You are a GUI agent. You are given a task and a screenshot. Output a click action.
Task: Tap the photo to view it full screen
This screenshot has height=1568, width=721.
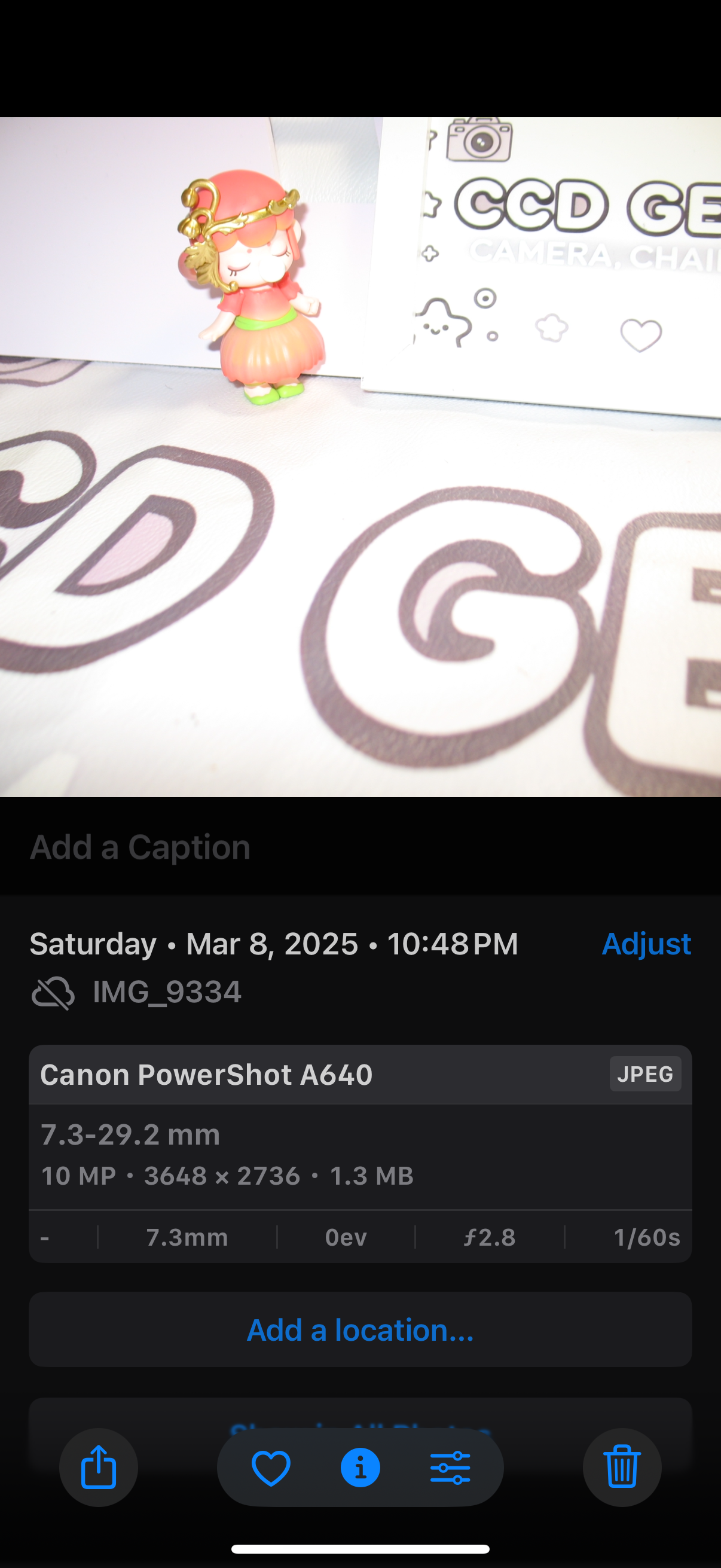360,456
